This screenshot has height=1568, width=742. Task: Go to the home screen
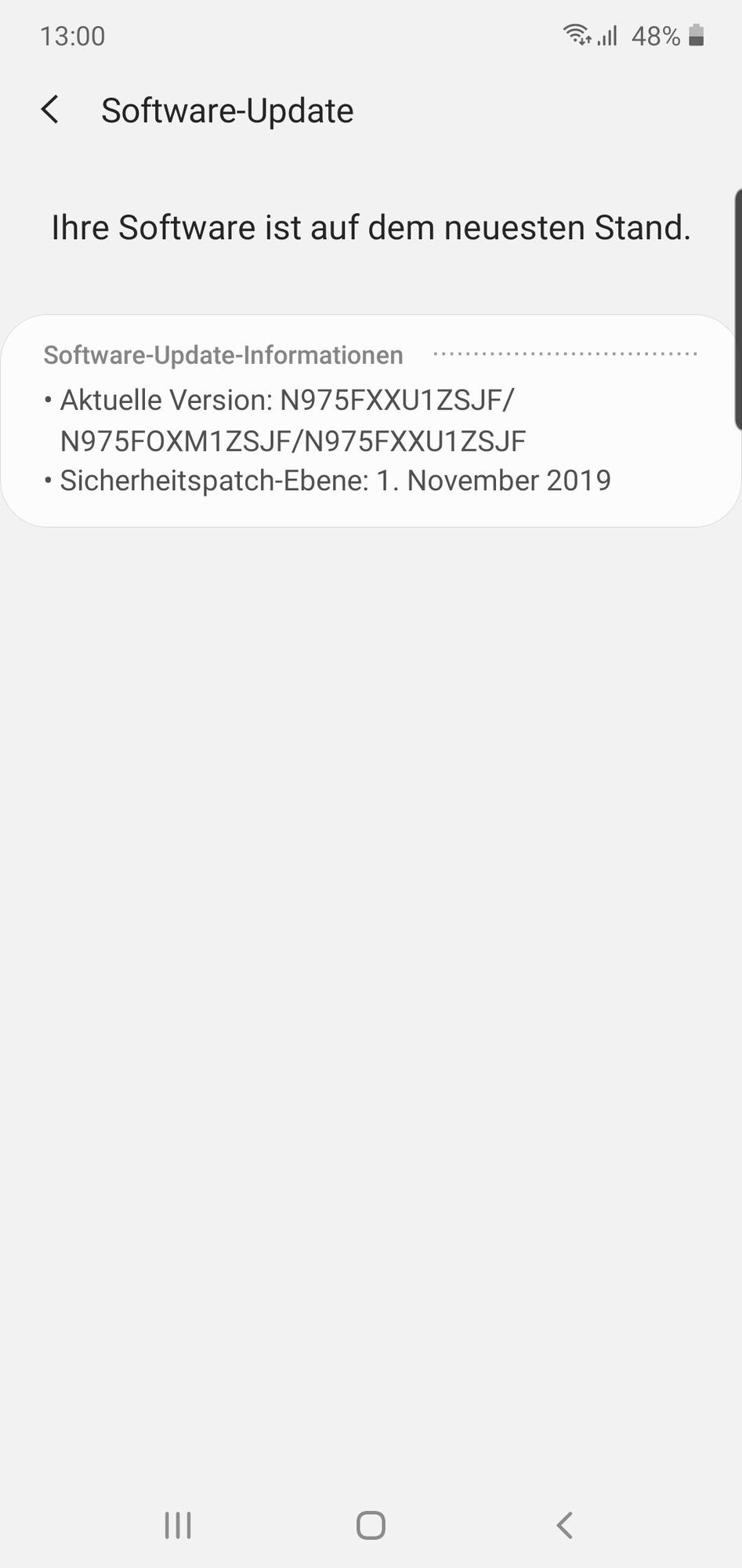click(x=371, y=1525)
